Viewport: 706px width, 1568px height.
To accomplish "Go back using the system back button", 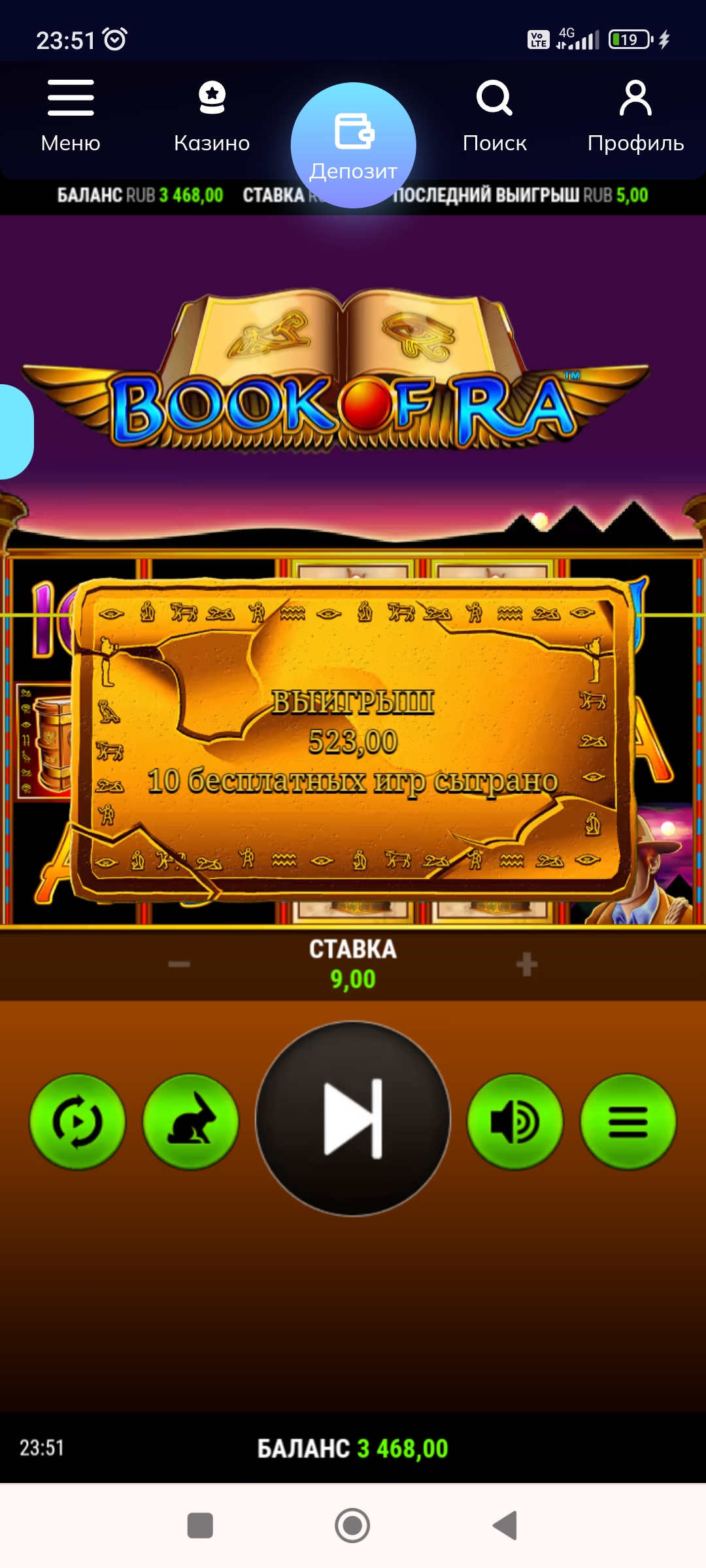I will click(505, 1526).
